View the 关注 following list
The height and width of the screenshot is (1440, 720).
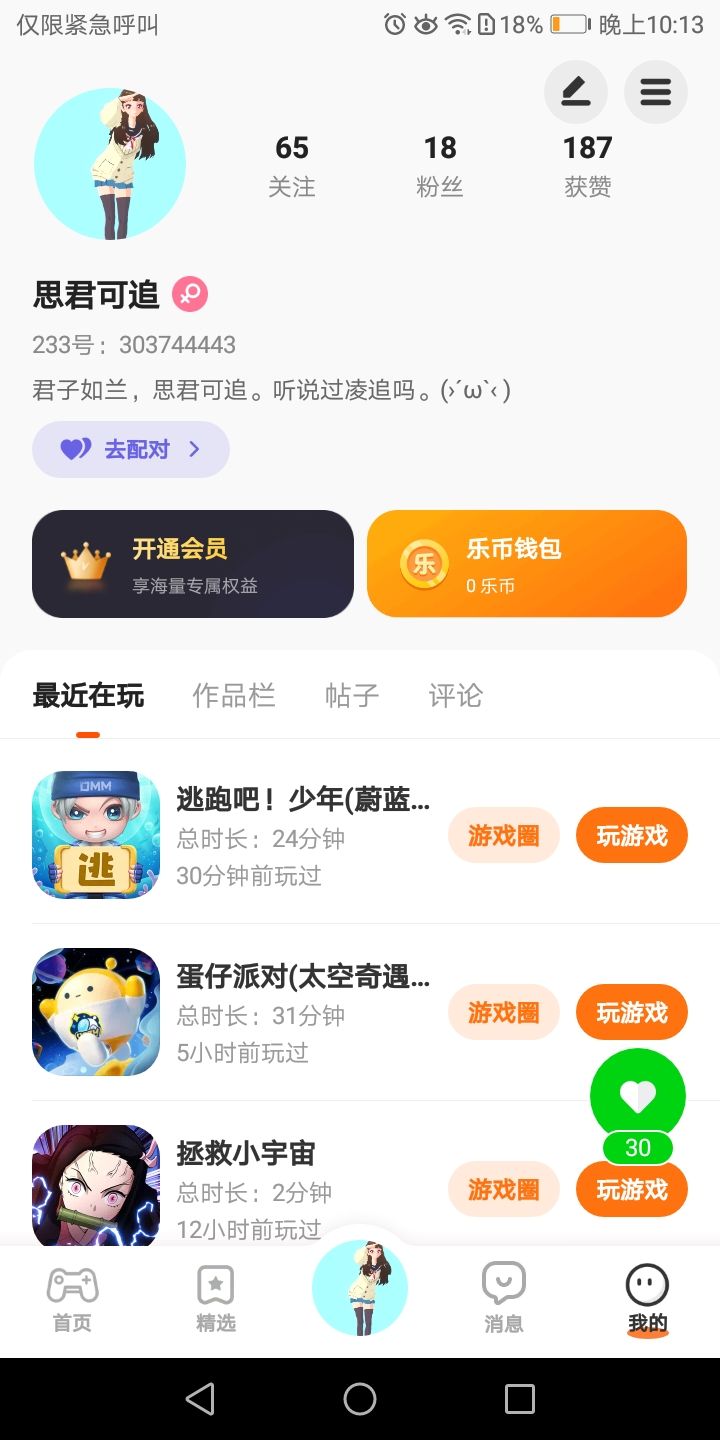292,165
